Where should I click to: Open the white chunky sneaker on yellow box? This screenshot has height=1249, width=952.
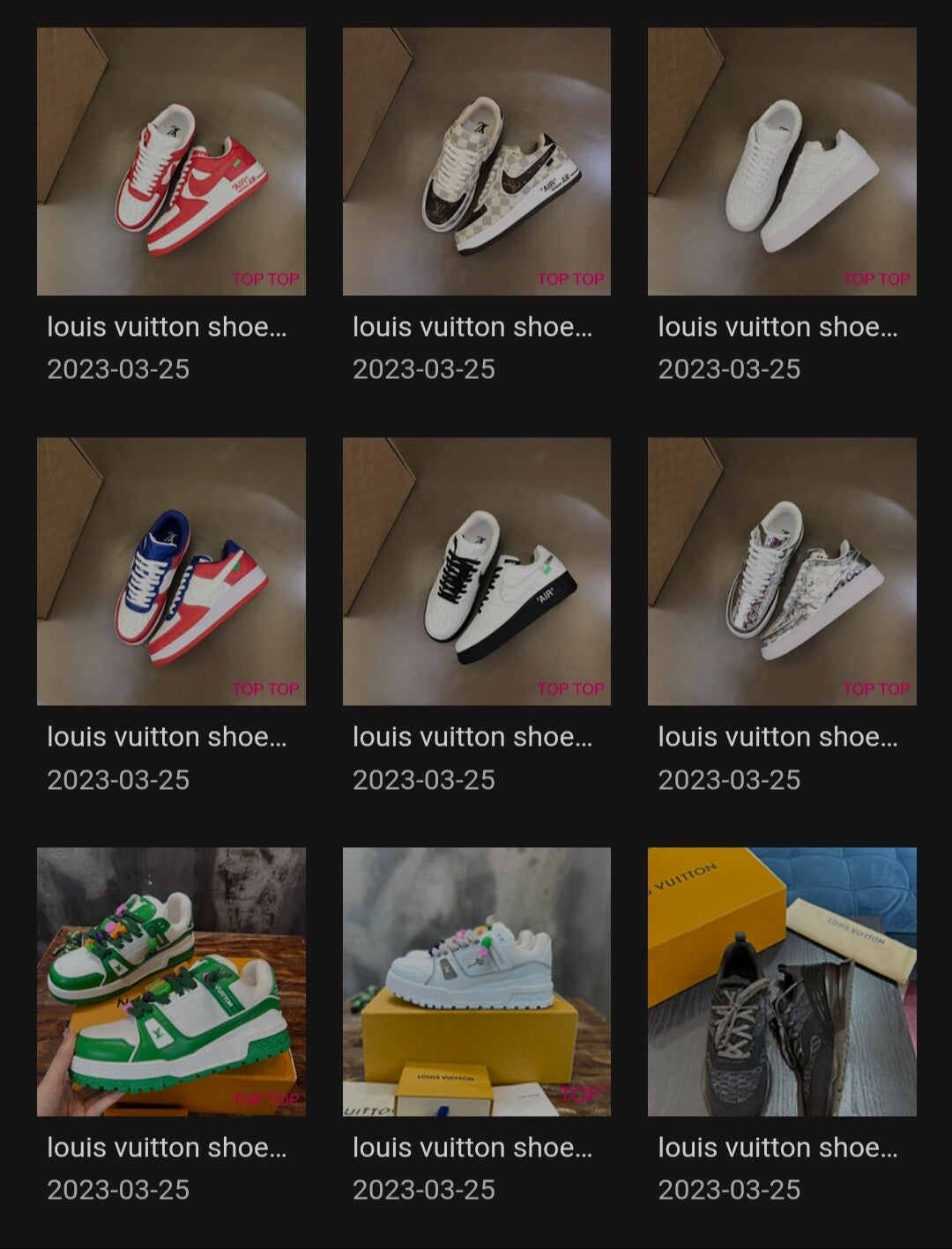click(x=476, y=981)
